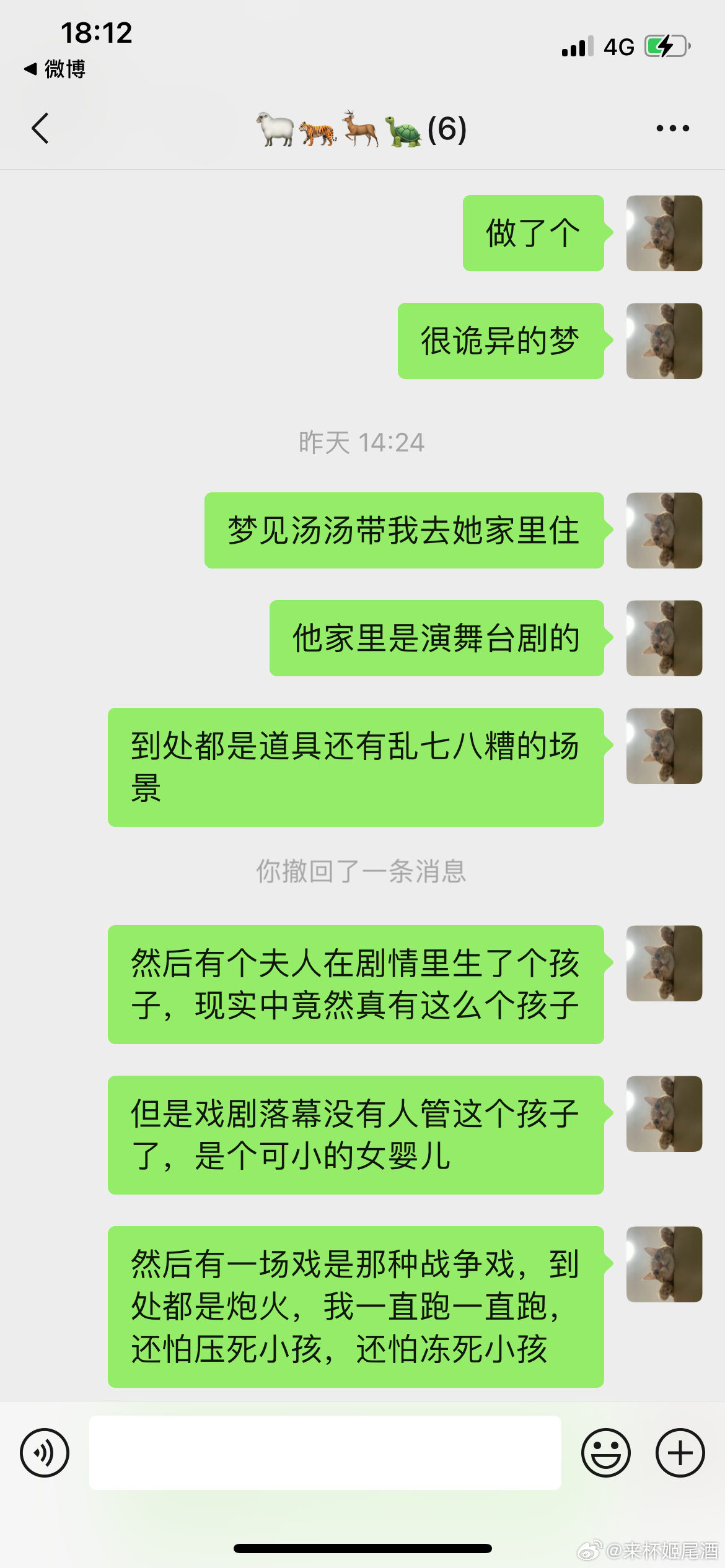Open the three-dot chat info menu

pyautogui.click(x=672, y=129)
